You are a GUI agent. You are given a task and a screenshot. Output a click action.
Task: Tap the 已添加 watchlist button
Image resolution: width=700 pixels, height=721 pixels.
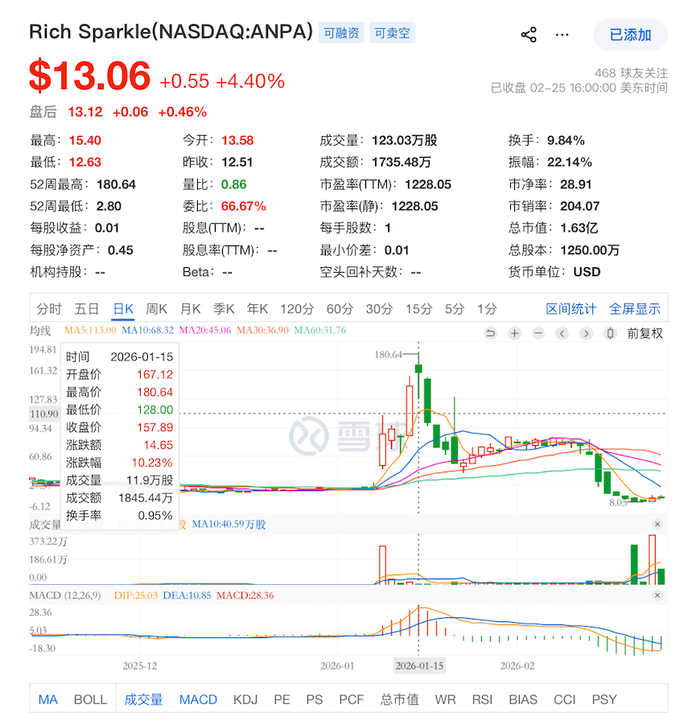coord(630,35)
